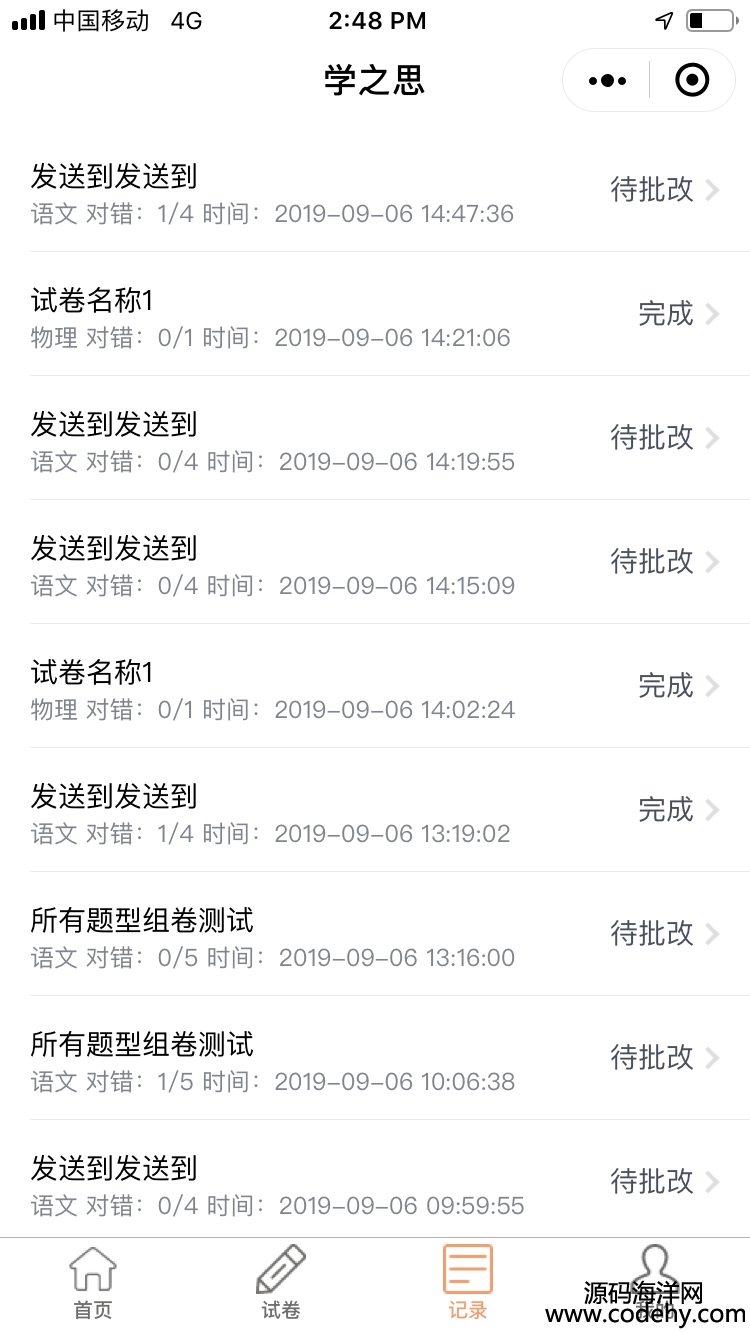Open the 完成 record from 13:19:02

tap(375, 810)
